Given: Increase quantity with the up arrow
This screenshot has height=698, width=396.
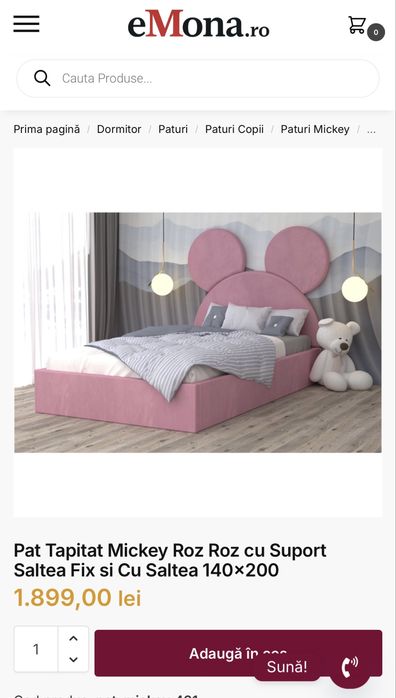Looking at the screenshot, I should coord(73,638).
